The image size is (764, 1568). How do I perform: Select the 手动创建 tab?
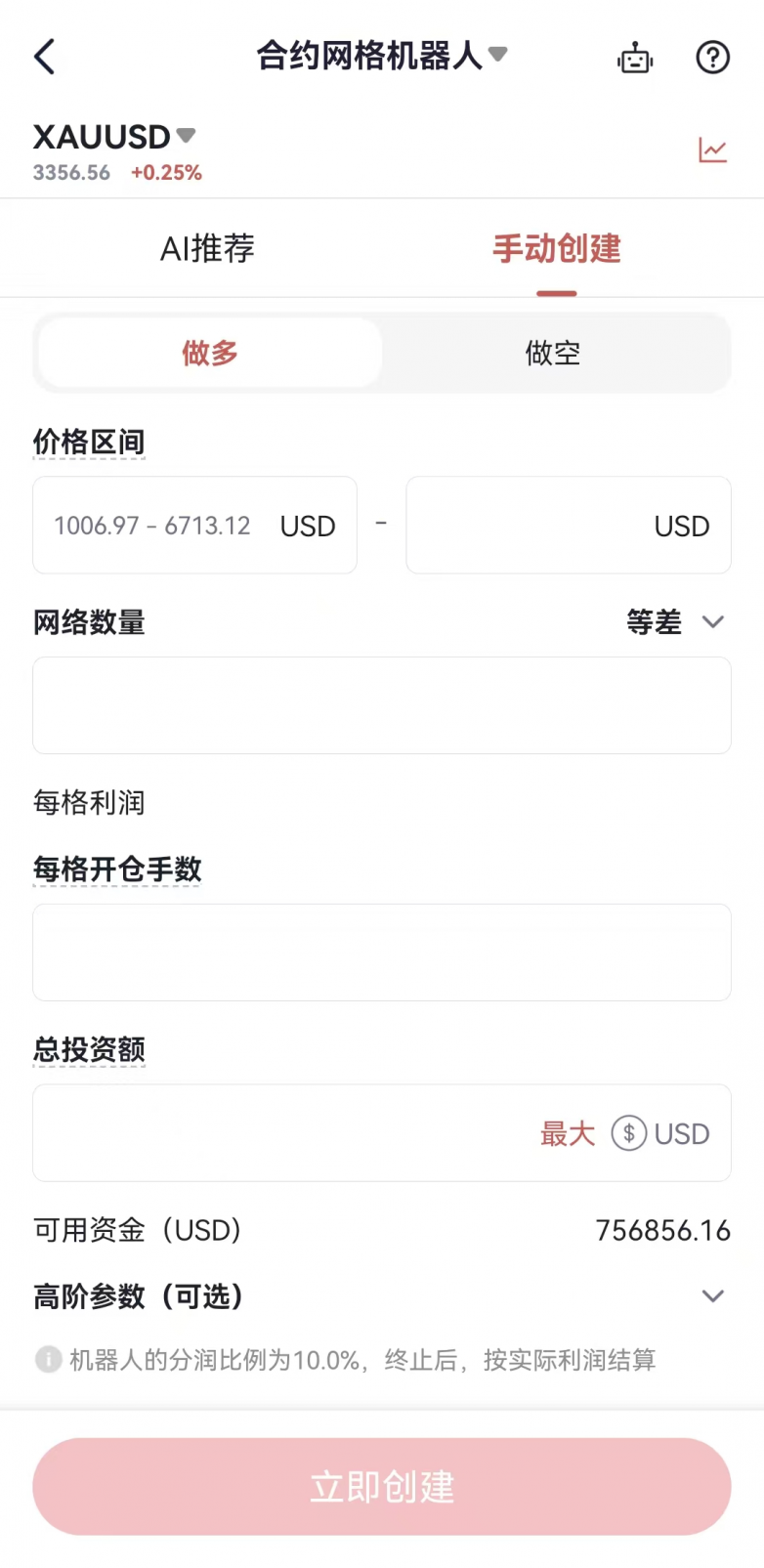coord(556,249)
